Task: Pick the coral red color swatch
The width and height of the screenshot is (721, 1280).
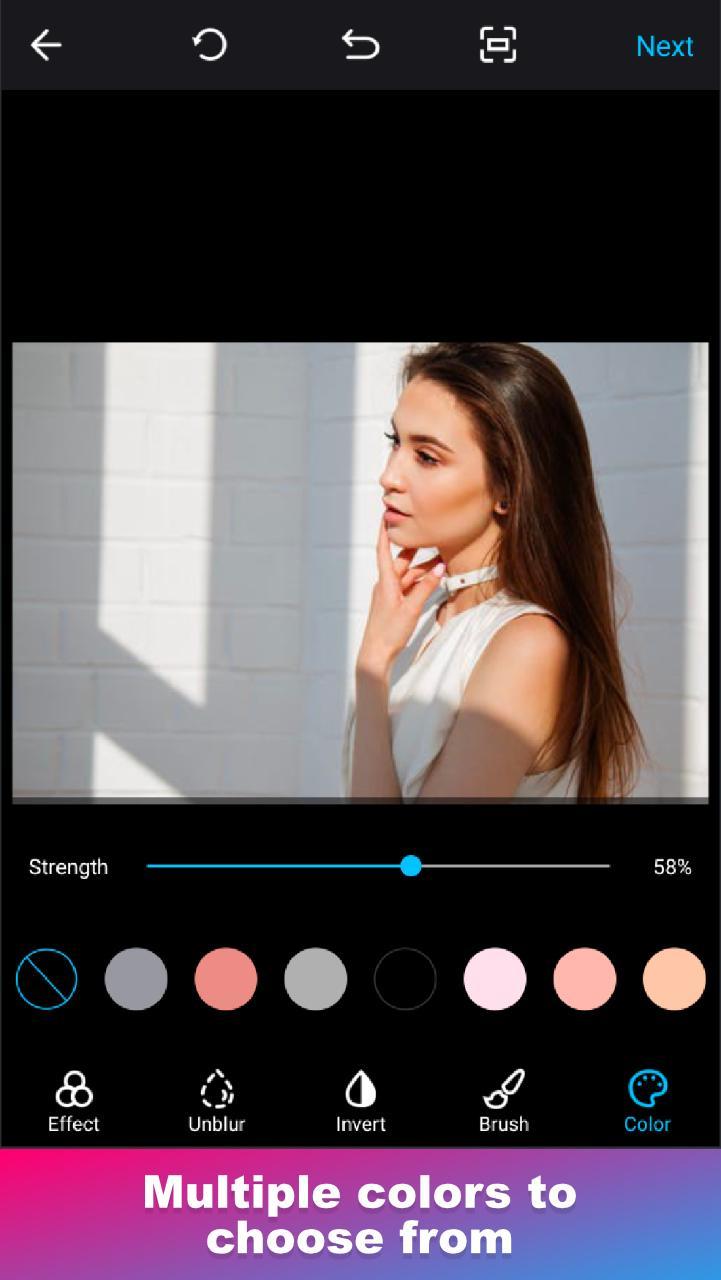Action: click(x=226, y=979)
